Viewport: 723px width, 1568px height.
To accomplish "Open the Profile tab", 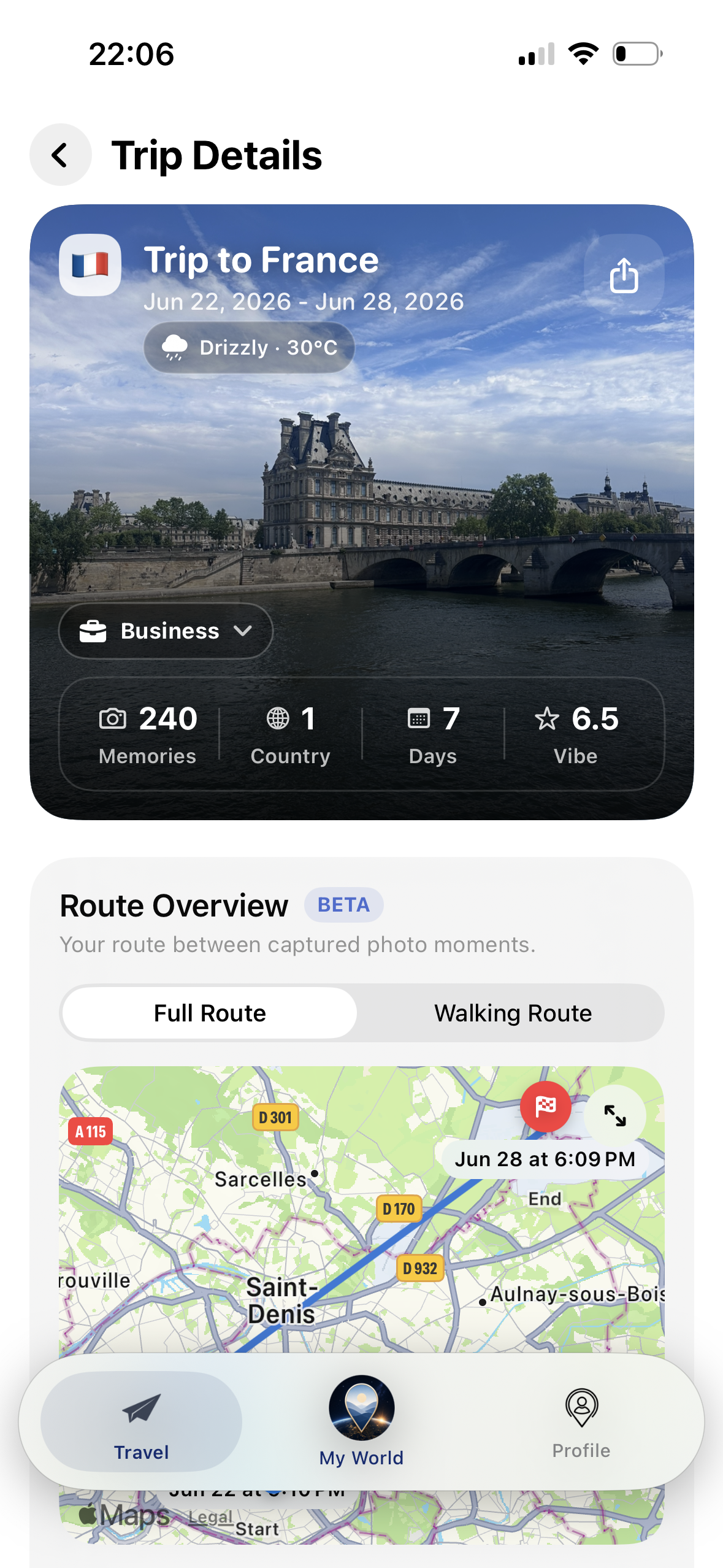I will tap(581, 1423).
